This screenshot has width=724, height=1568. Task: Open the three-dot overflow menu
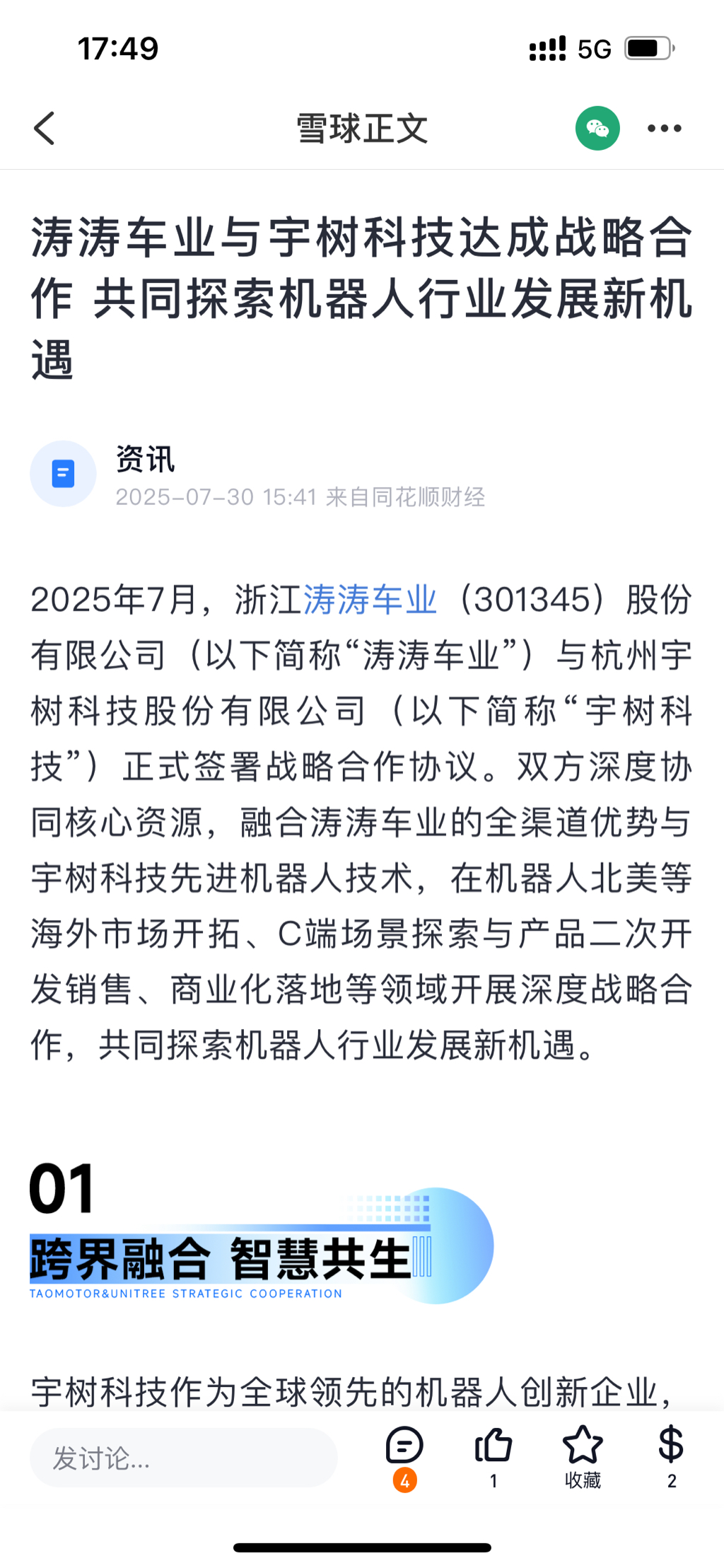[665, 129]
